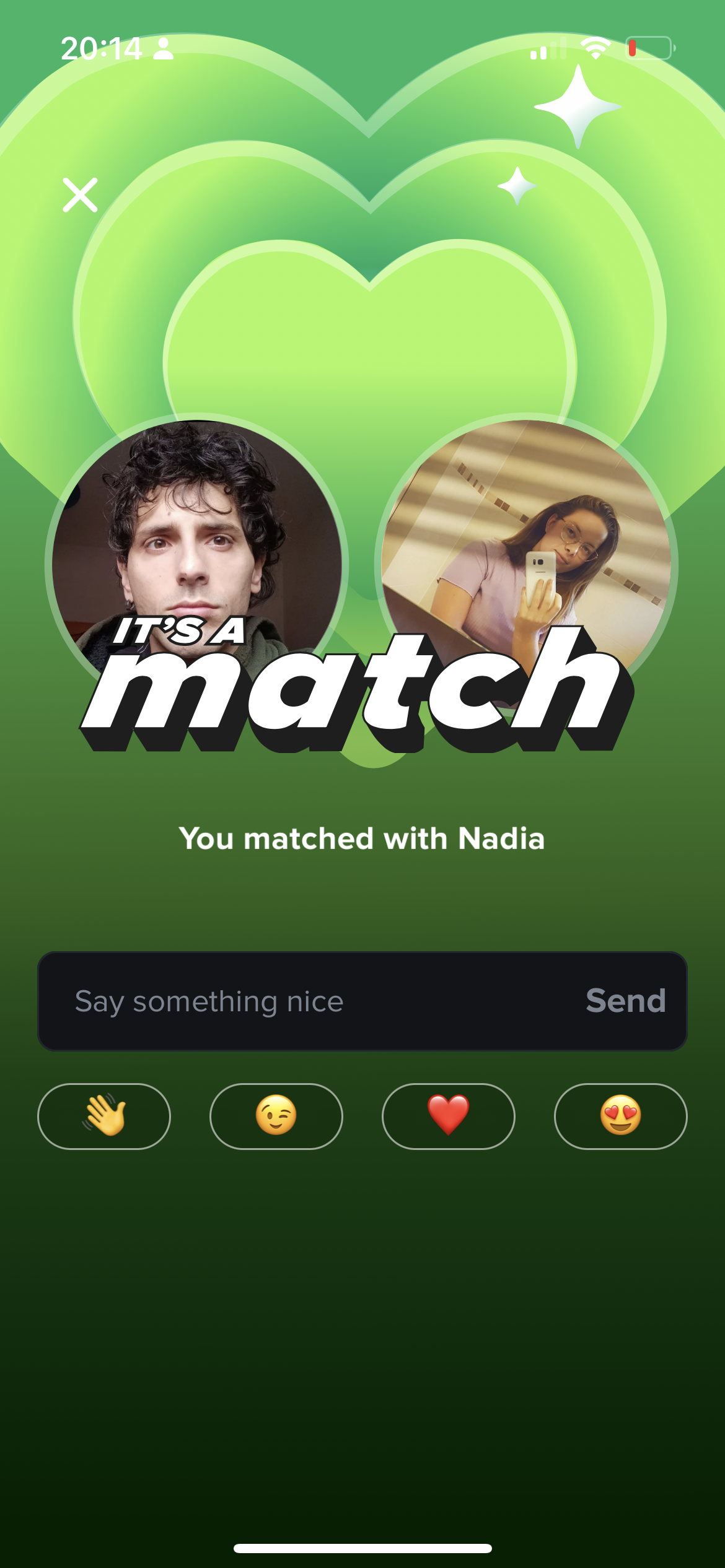Tap the 'Say something nice' message field
The image size is (725, 1568).
310,1001
